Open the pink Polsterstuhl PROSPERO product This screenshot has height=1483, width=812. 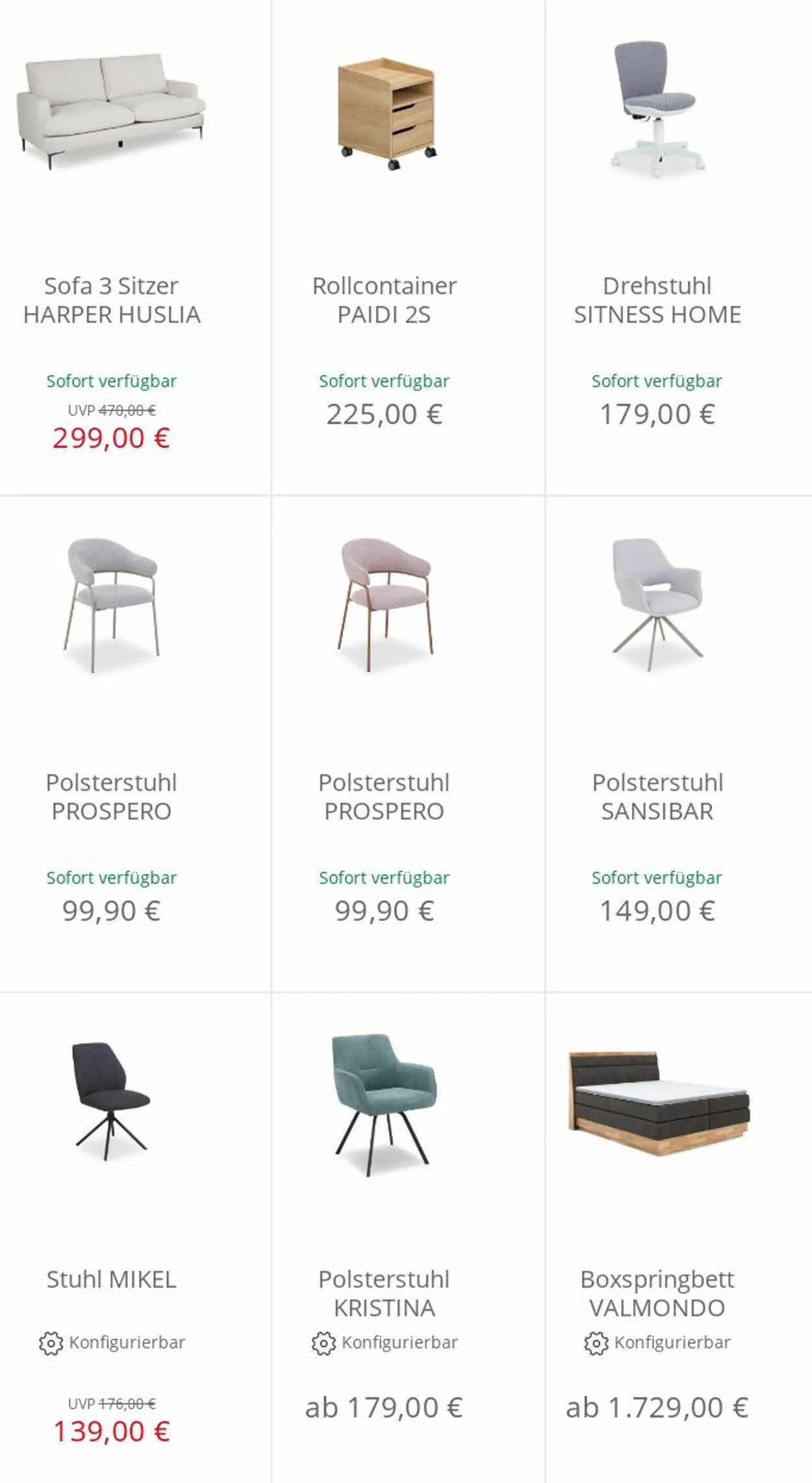tap(384, 796)
